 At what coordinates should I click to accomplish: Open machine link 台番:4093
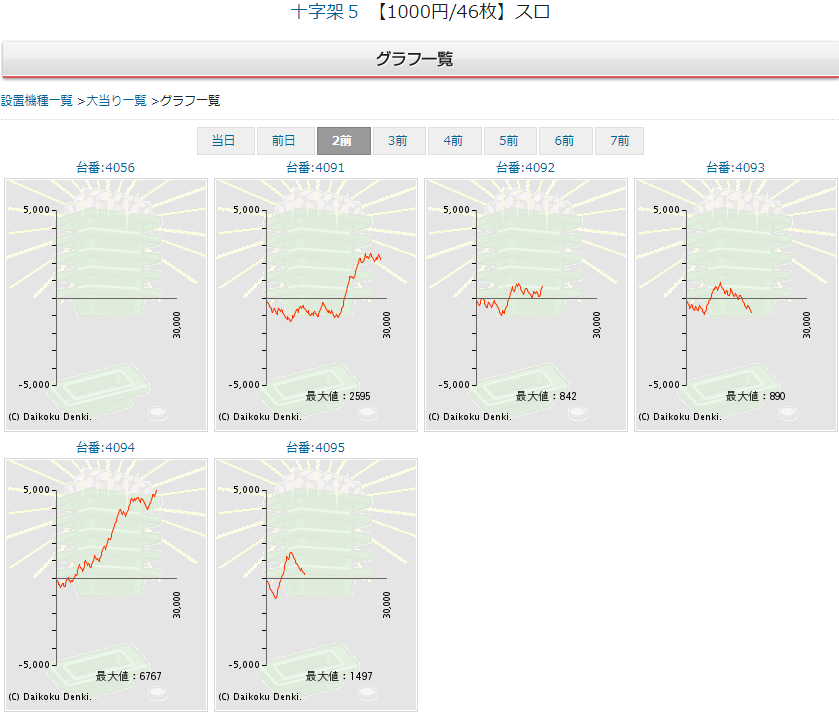735,168
